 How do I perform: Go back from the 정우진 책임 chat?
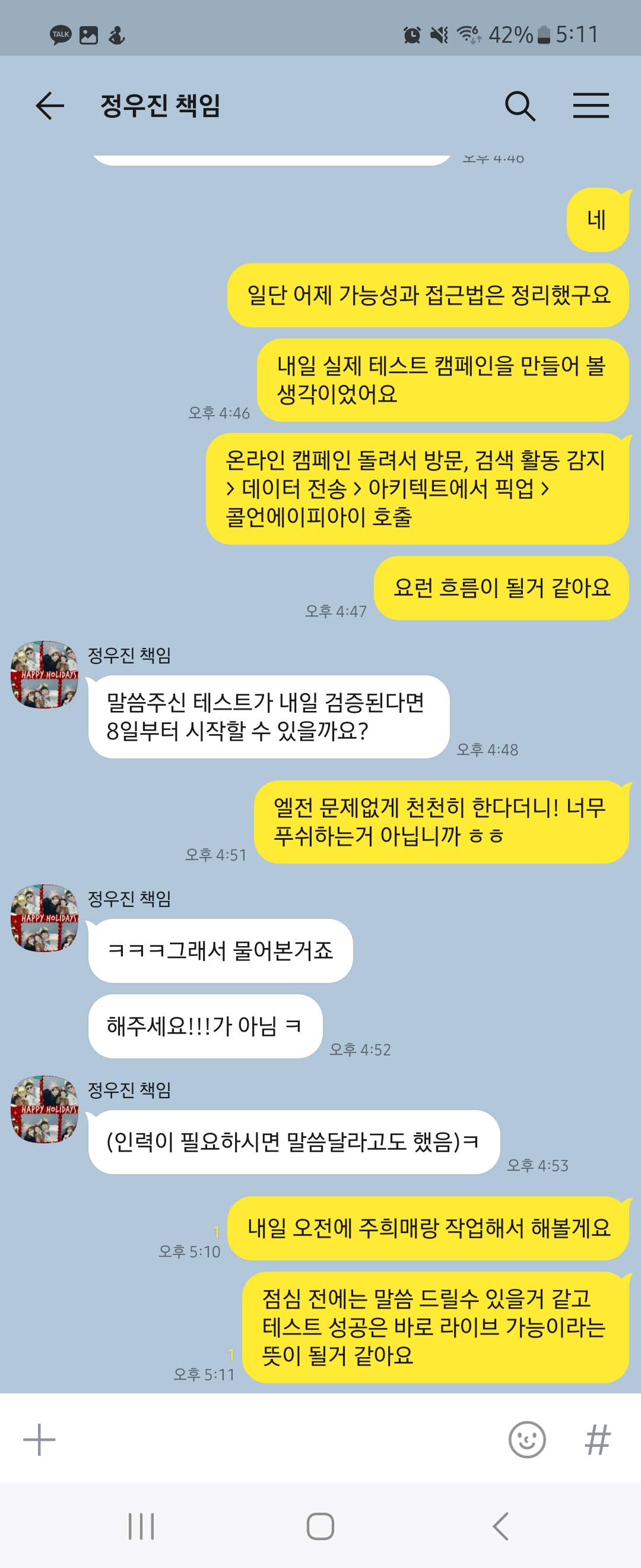click(x=50, y=106)
